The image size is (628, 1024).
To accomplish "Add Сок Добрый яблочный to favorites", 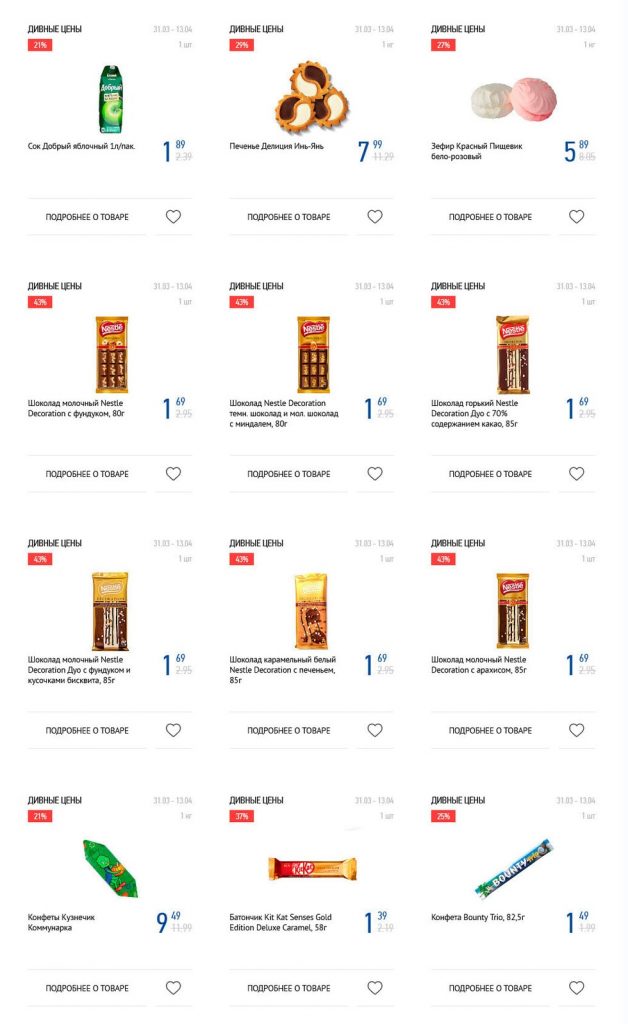I will pos(173,217).
